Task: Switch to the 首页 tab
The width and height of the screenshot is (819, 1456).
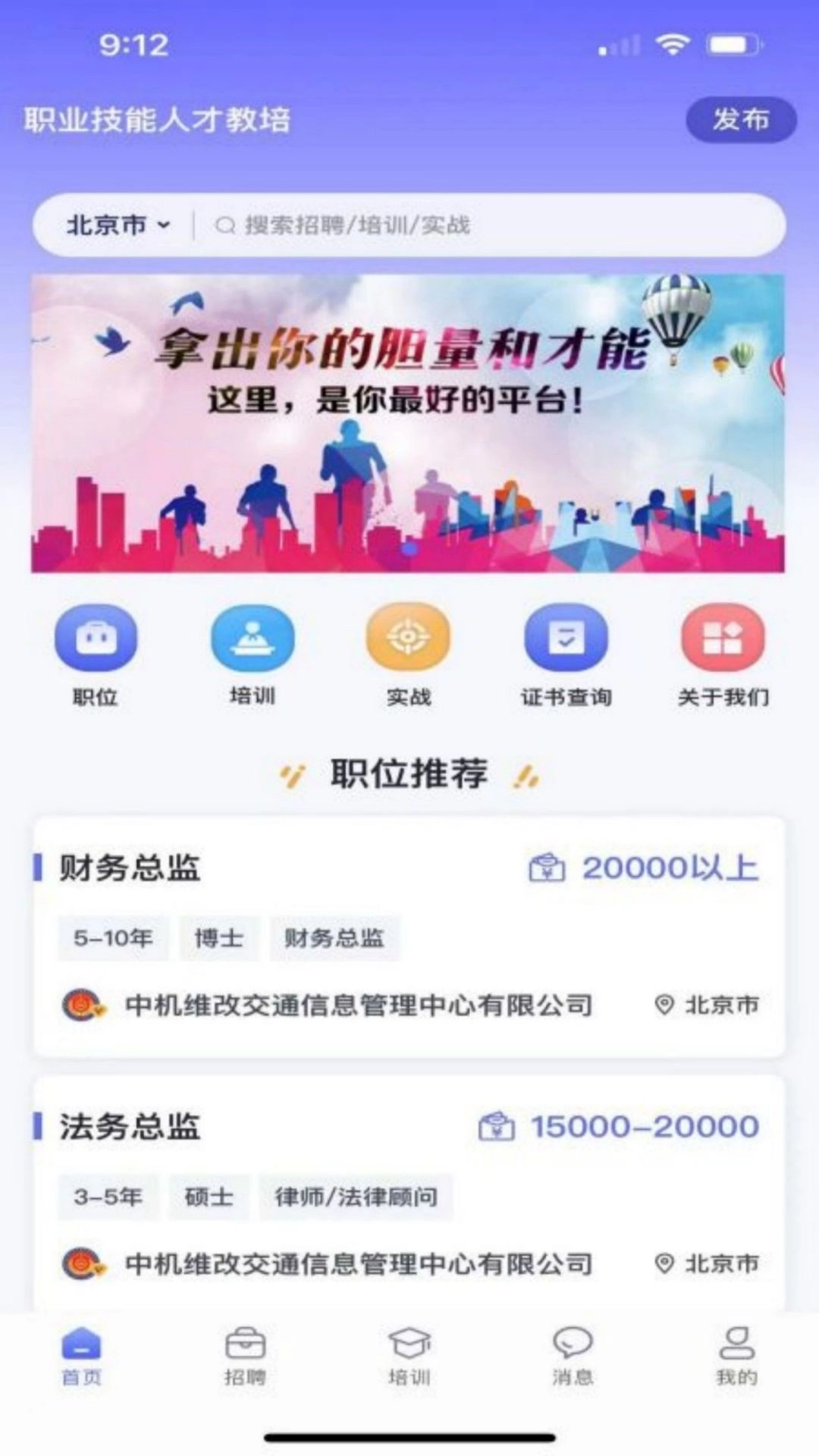Action: (81, 1356)
